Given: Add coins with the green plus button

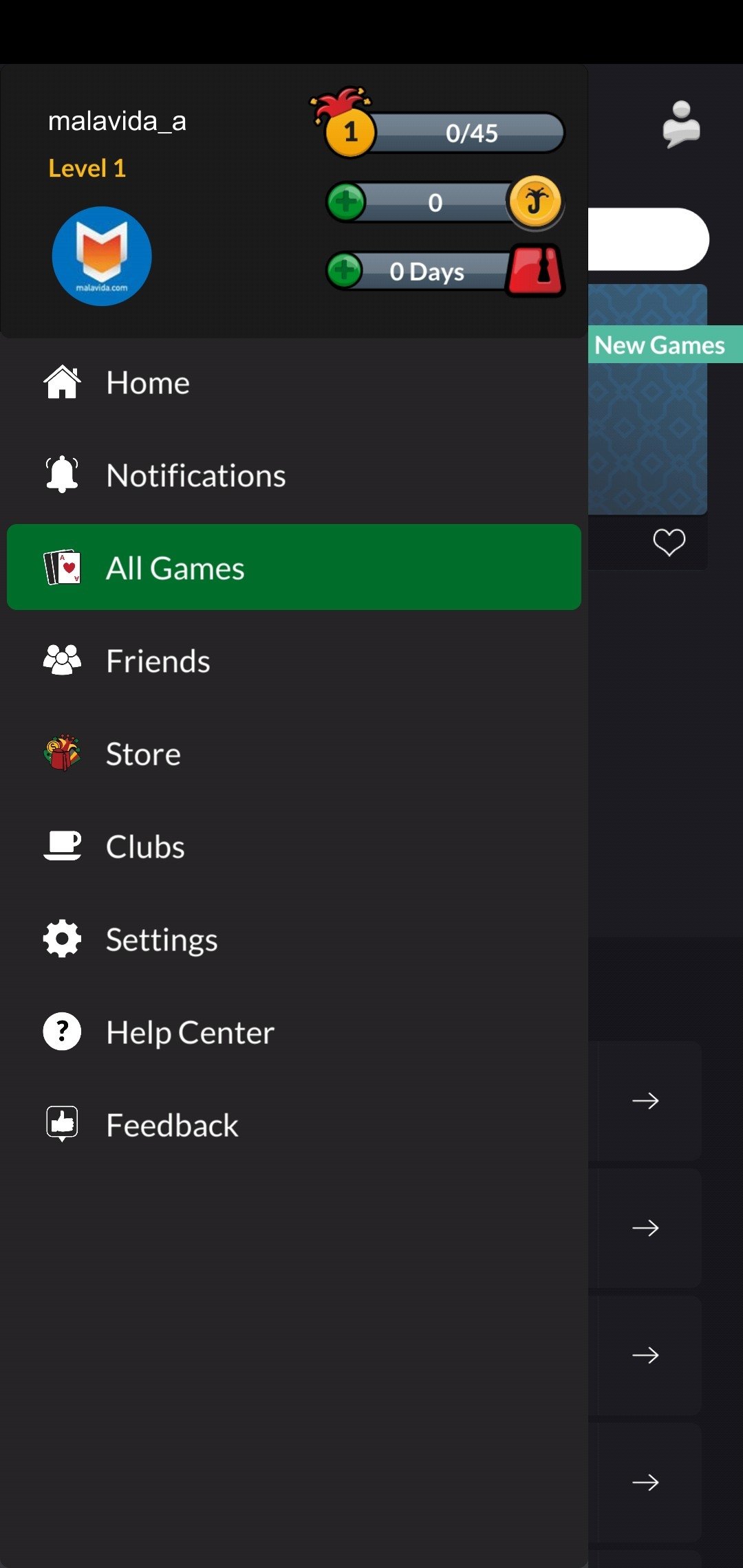Looking at the screenshot, I should pos(346,202).
